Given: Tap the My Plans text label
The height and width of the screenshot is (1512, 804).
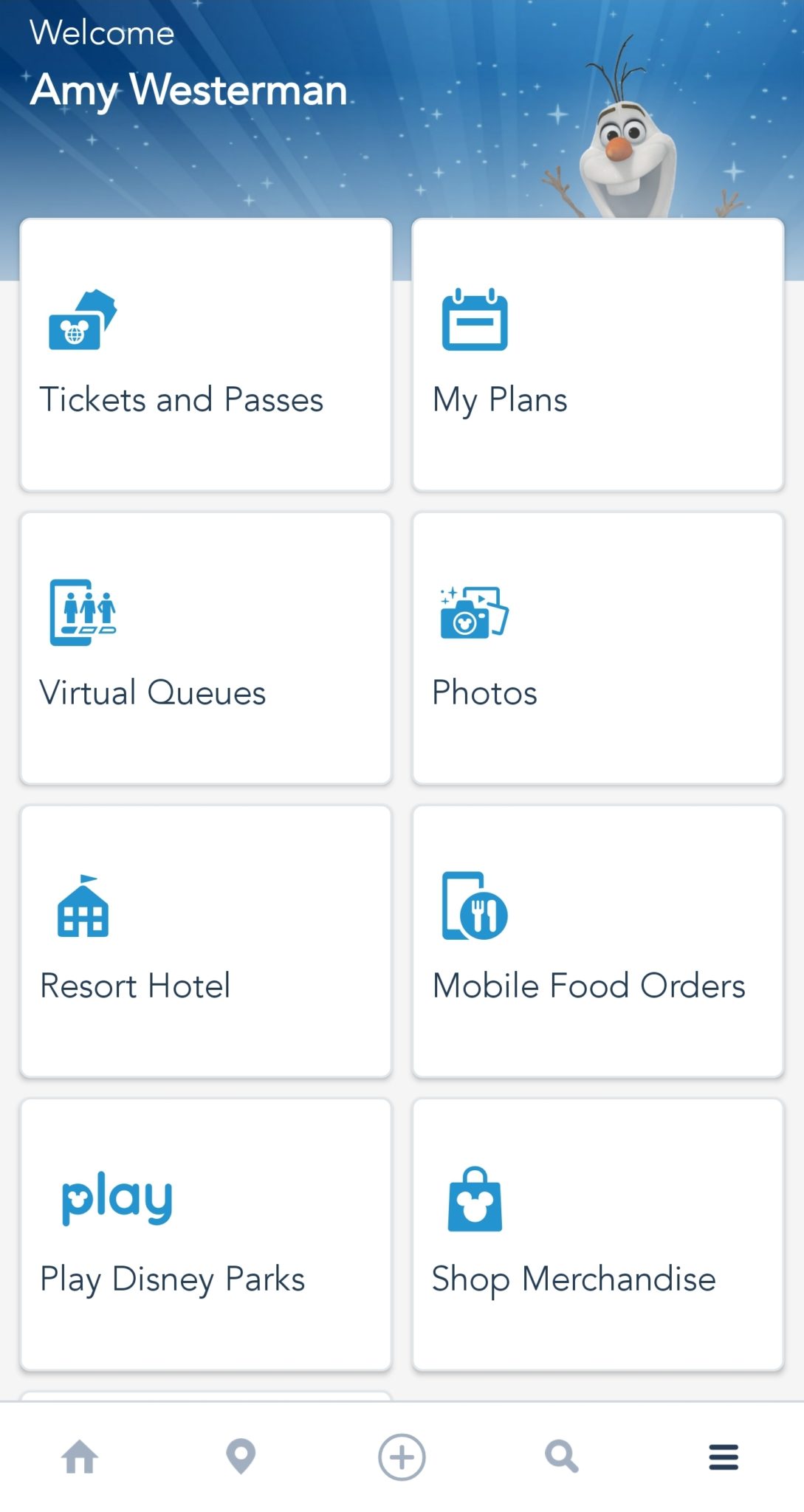Looking at the screenshot, I should coord(501,399).
